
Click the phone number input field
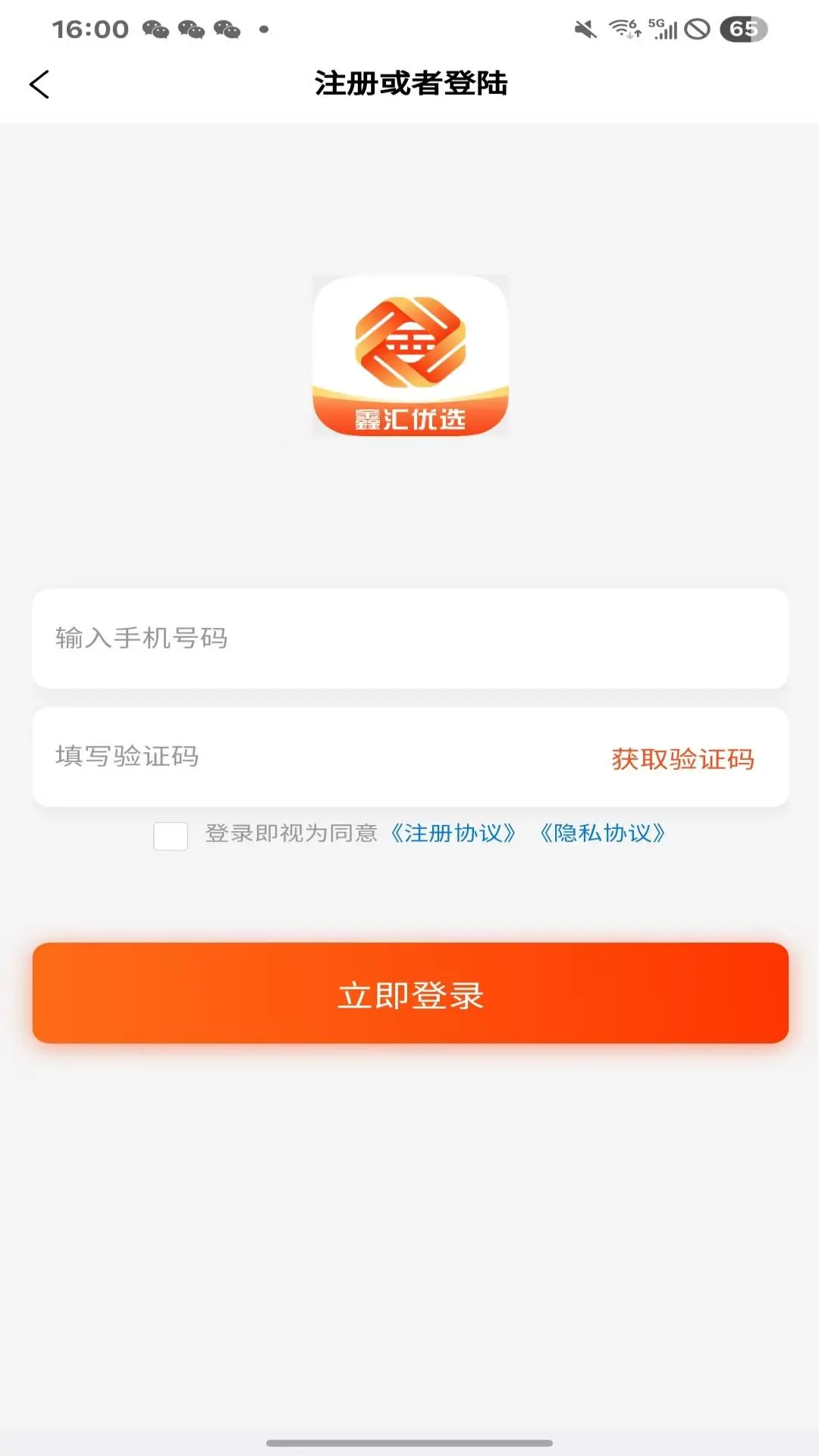[x=409, y=638]
